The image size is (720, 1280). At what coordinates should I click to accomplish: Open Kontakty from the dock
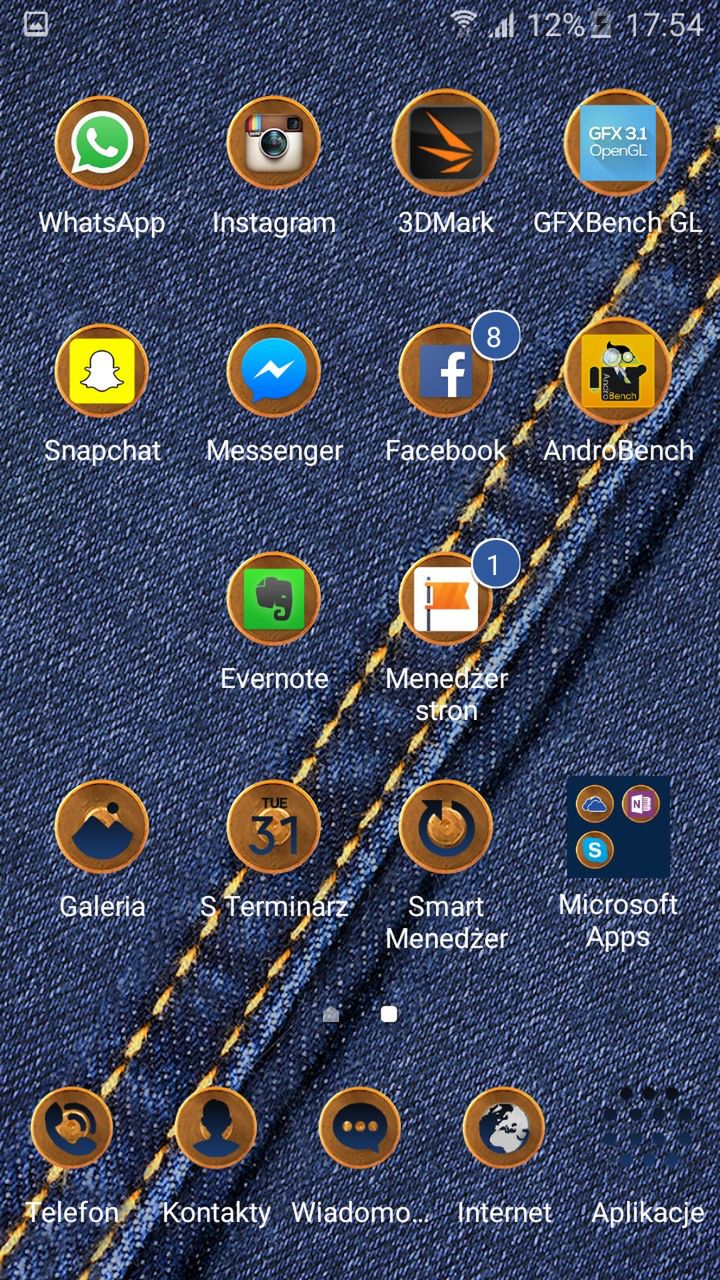click(215, 1127)
